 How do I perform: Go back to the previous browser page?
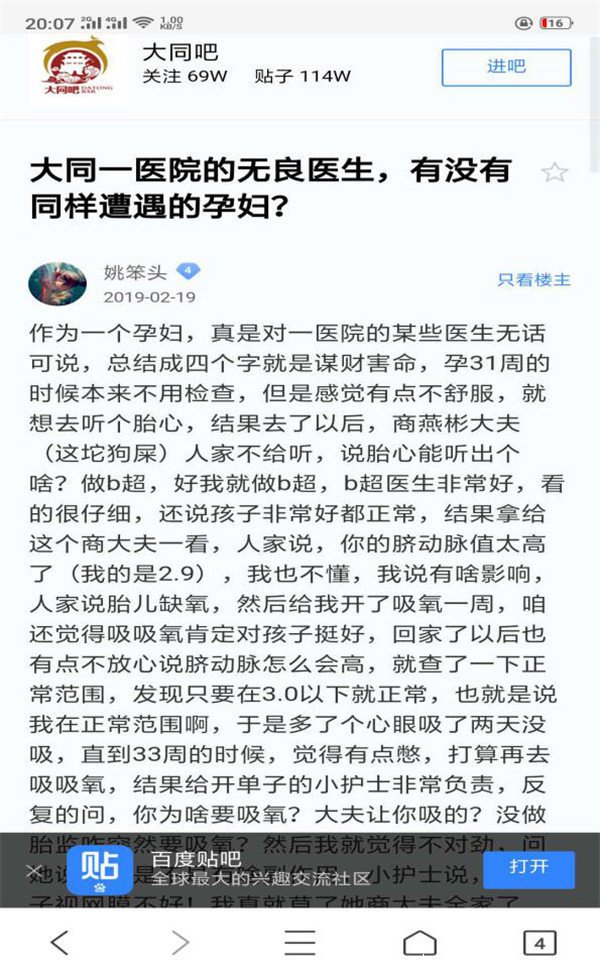click(x=60, y=942)
